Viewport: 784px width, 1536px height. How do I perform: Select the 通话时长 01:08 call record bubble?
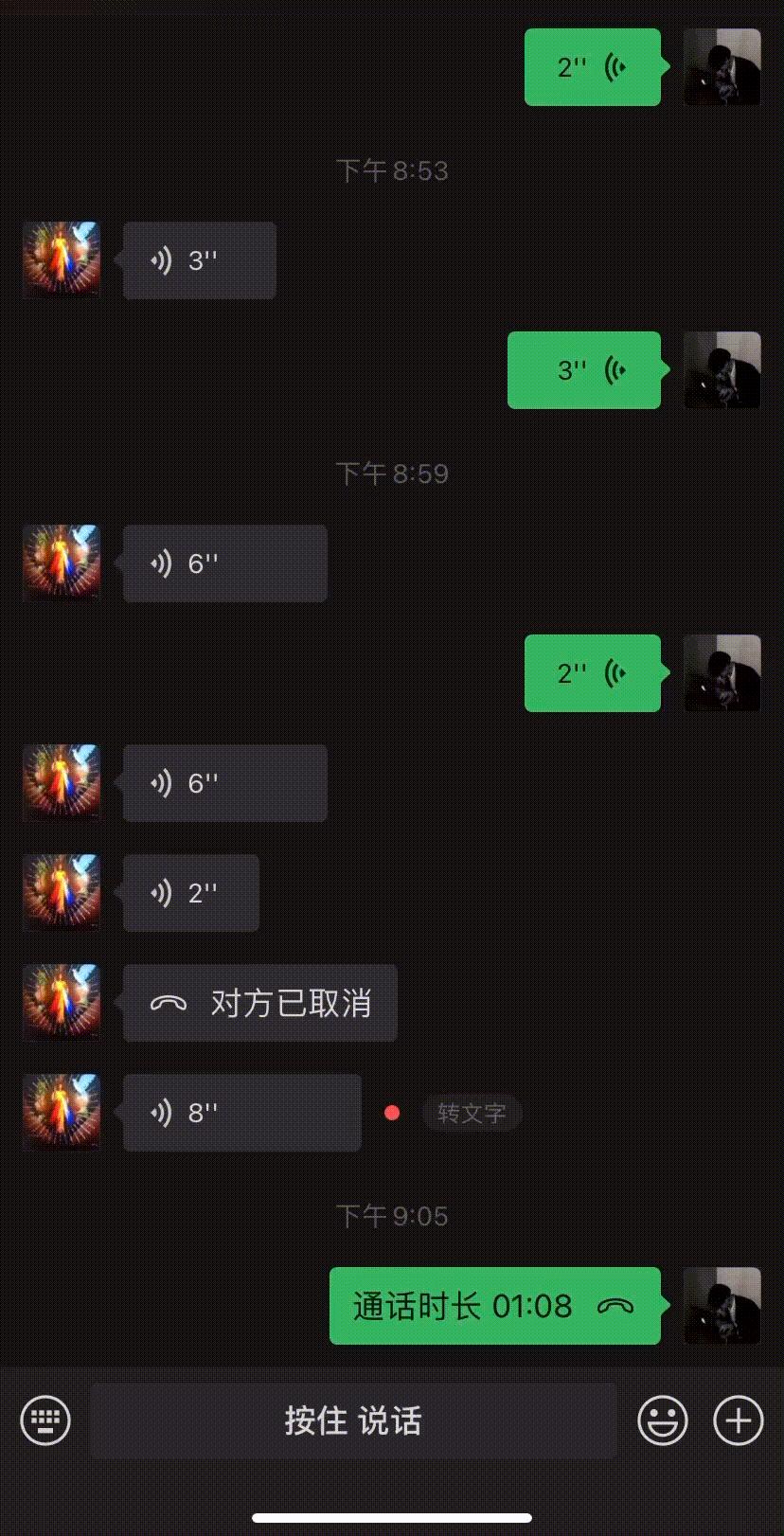tap(494, 1306)
